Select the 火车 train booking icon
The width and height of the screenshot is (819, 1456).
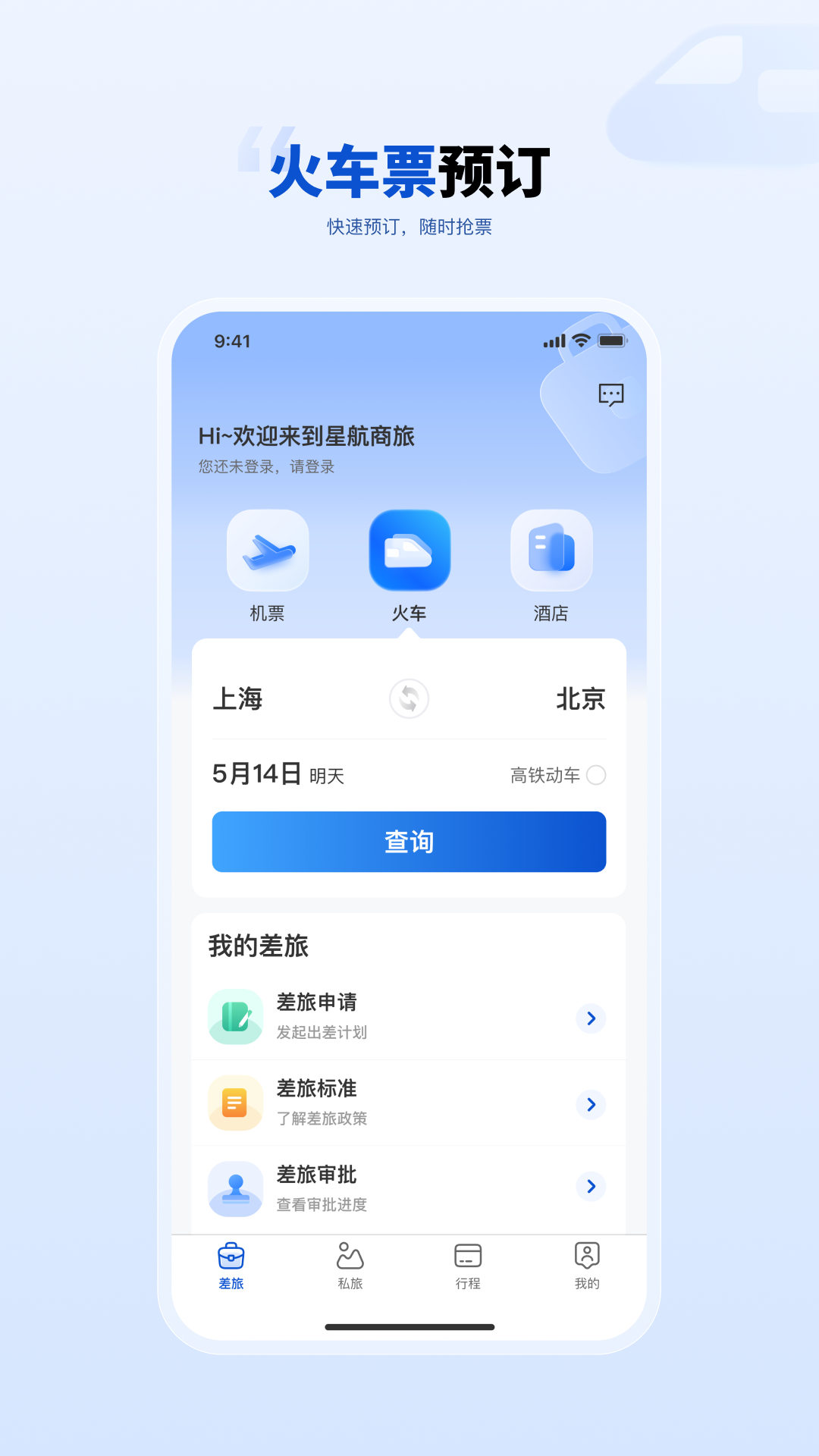(409, 551)
